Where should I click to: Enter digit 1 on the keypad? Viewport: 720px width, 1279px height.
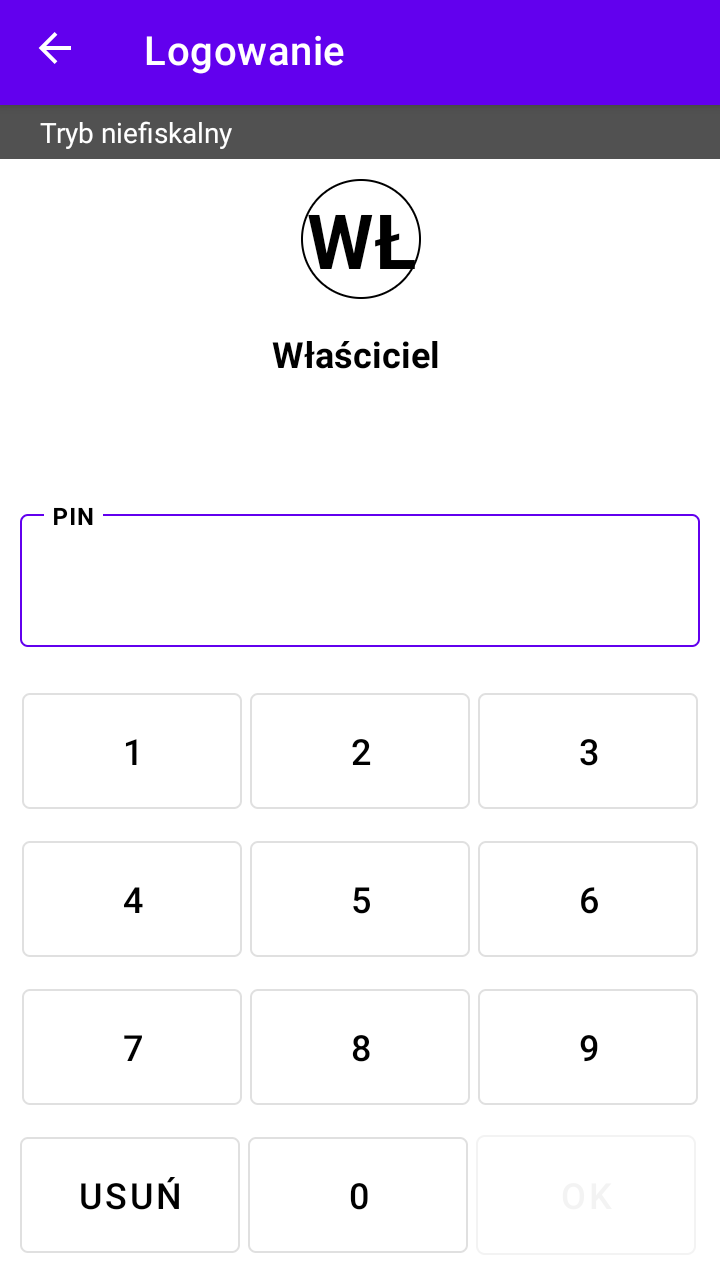132,751
